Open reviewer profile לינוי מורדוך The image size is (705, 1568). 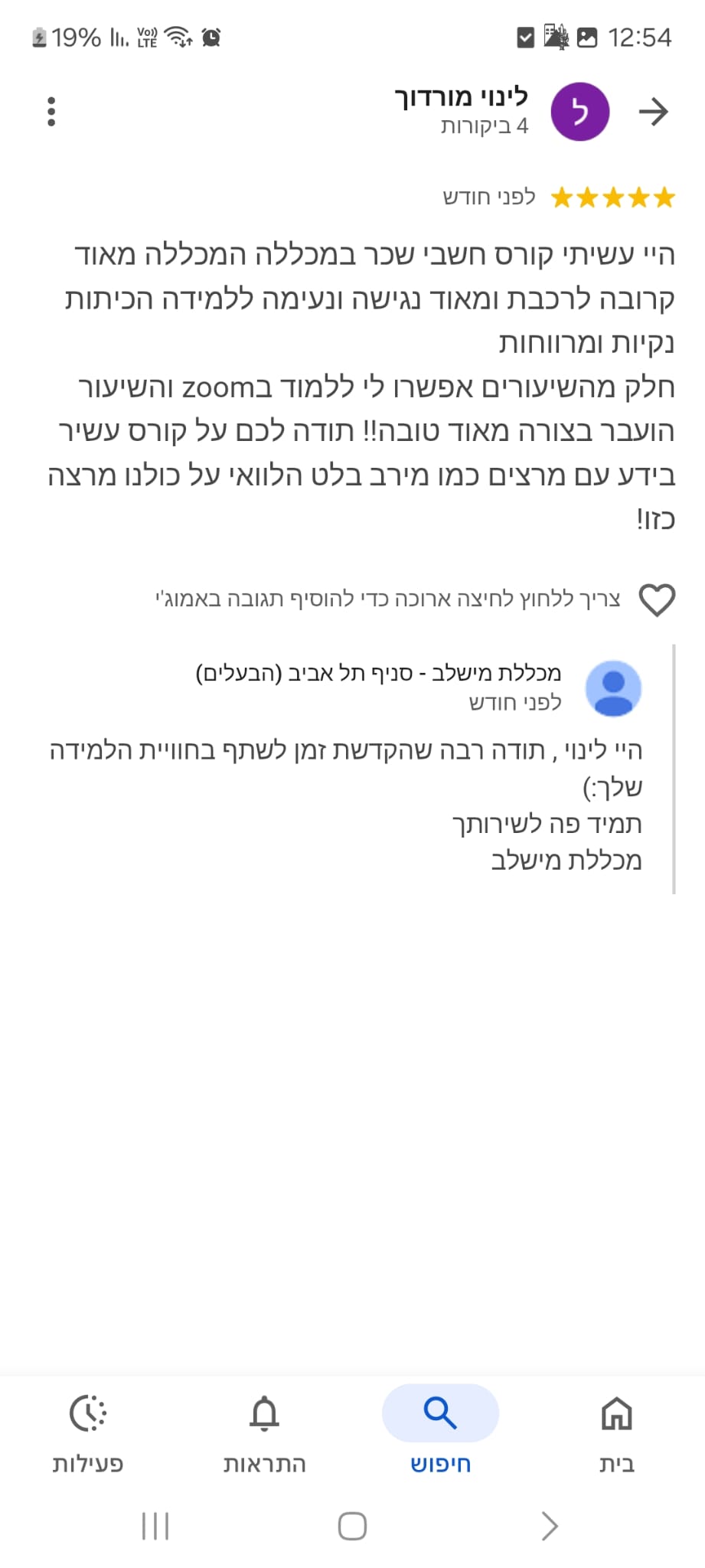(460, 96)
